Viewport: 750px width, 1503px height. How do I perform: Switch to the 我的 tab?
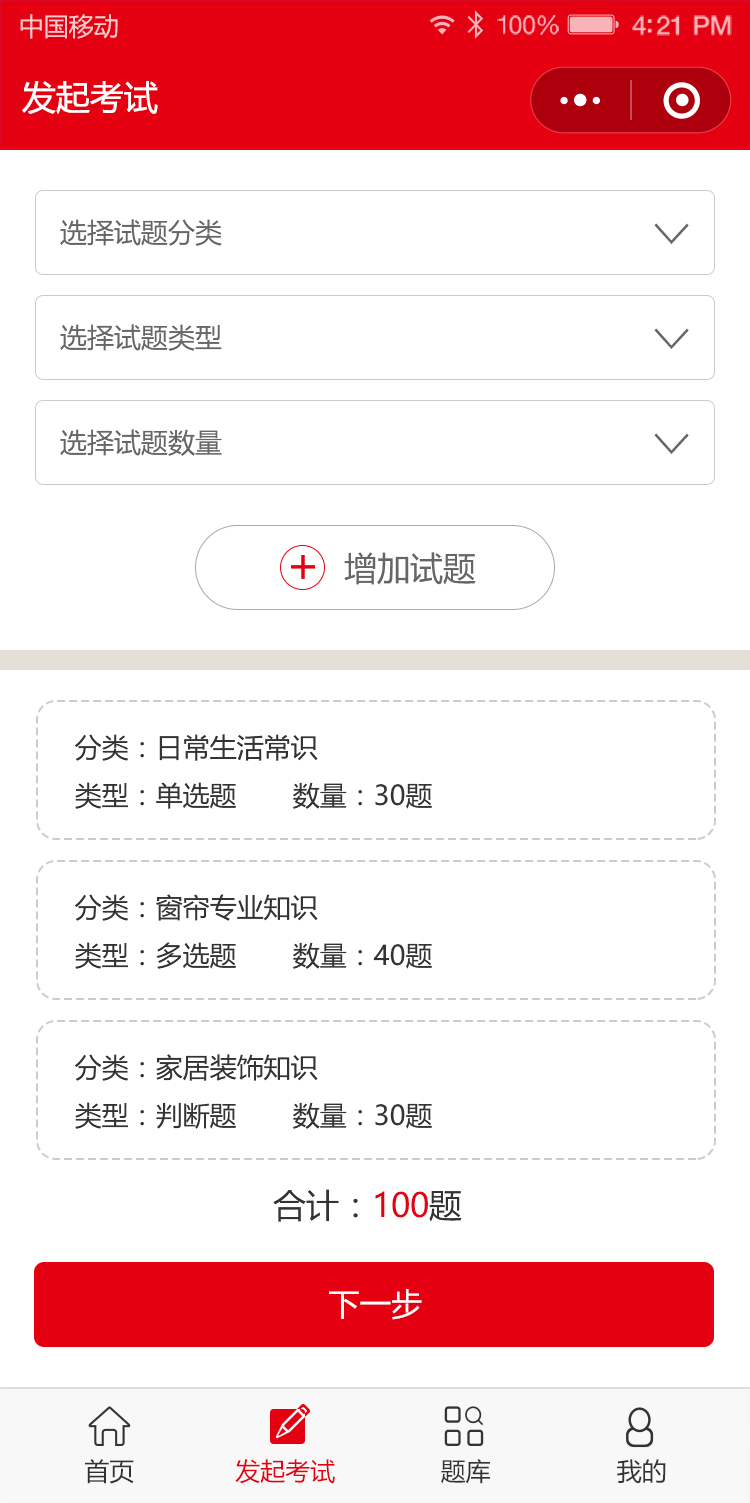point(641,1445)
